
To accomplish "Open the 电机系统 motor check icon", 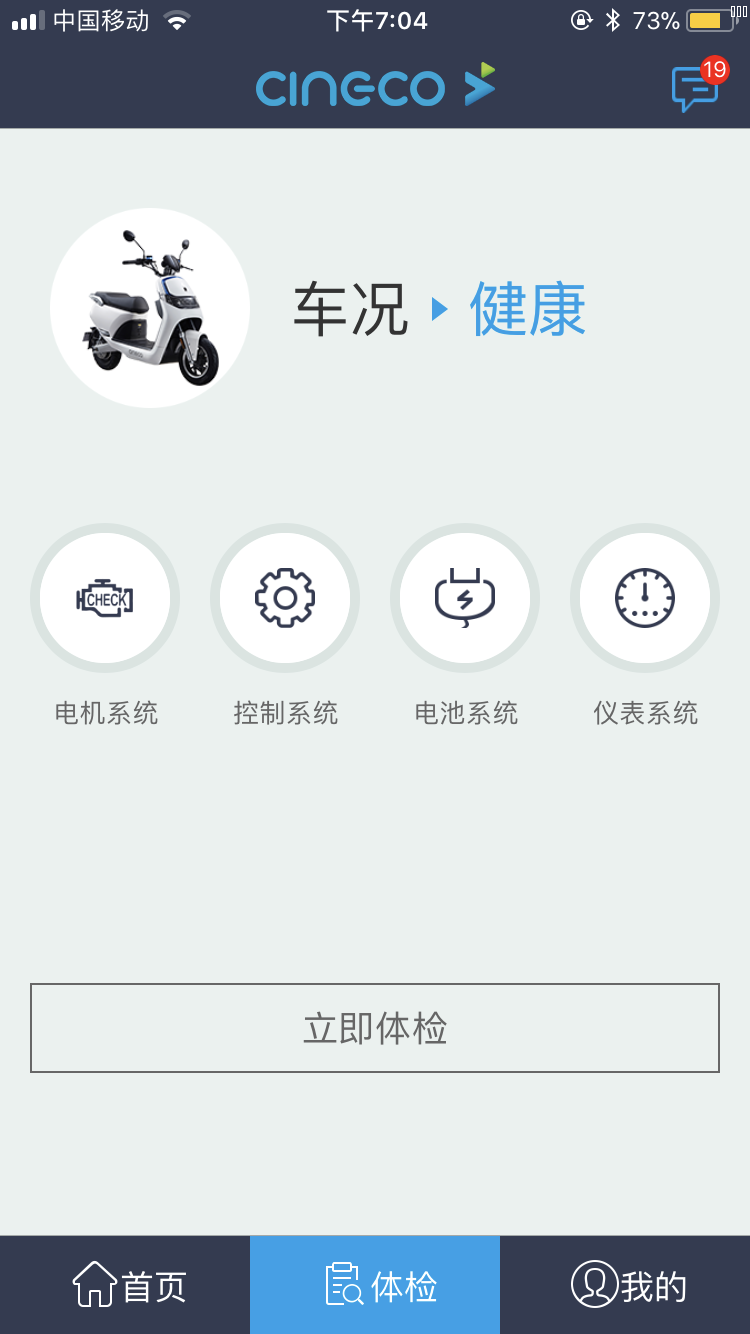I will click(x=105, y=597).
